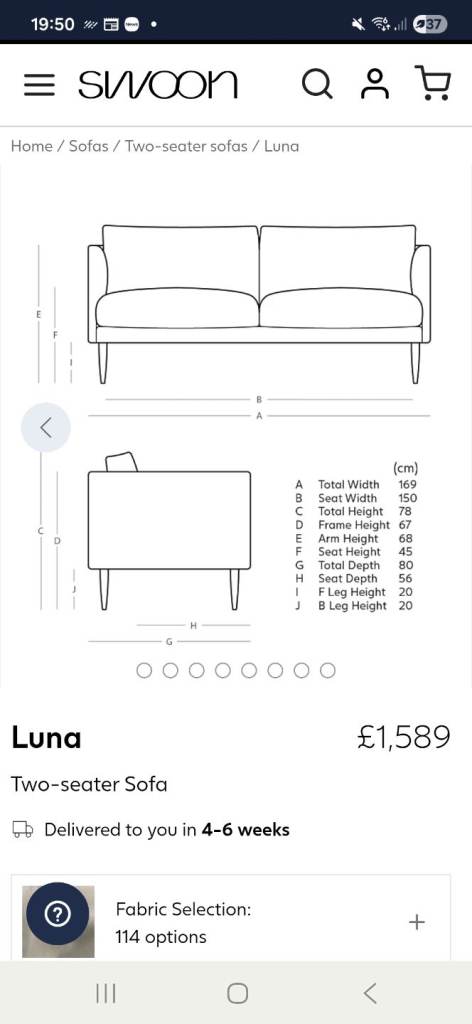View the shopping cart
472x1024 pixels.
pyautogui.click(x=432, y=84)
